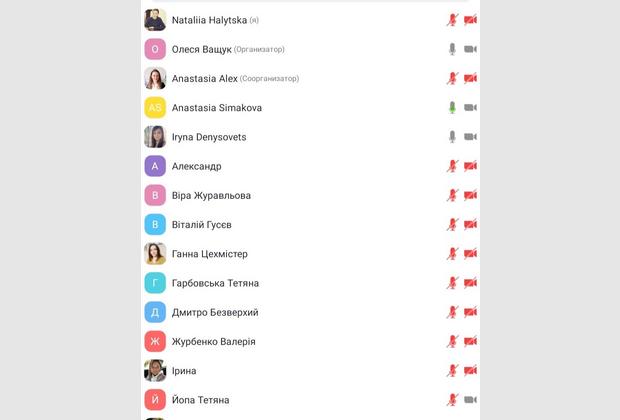Select Дмитро Безверхий

pos(215,312)
